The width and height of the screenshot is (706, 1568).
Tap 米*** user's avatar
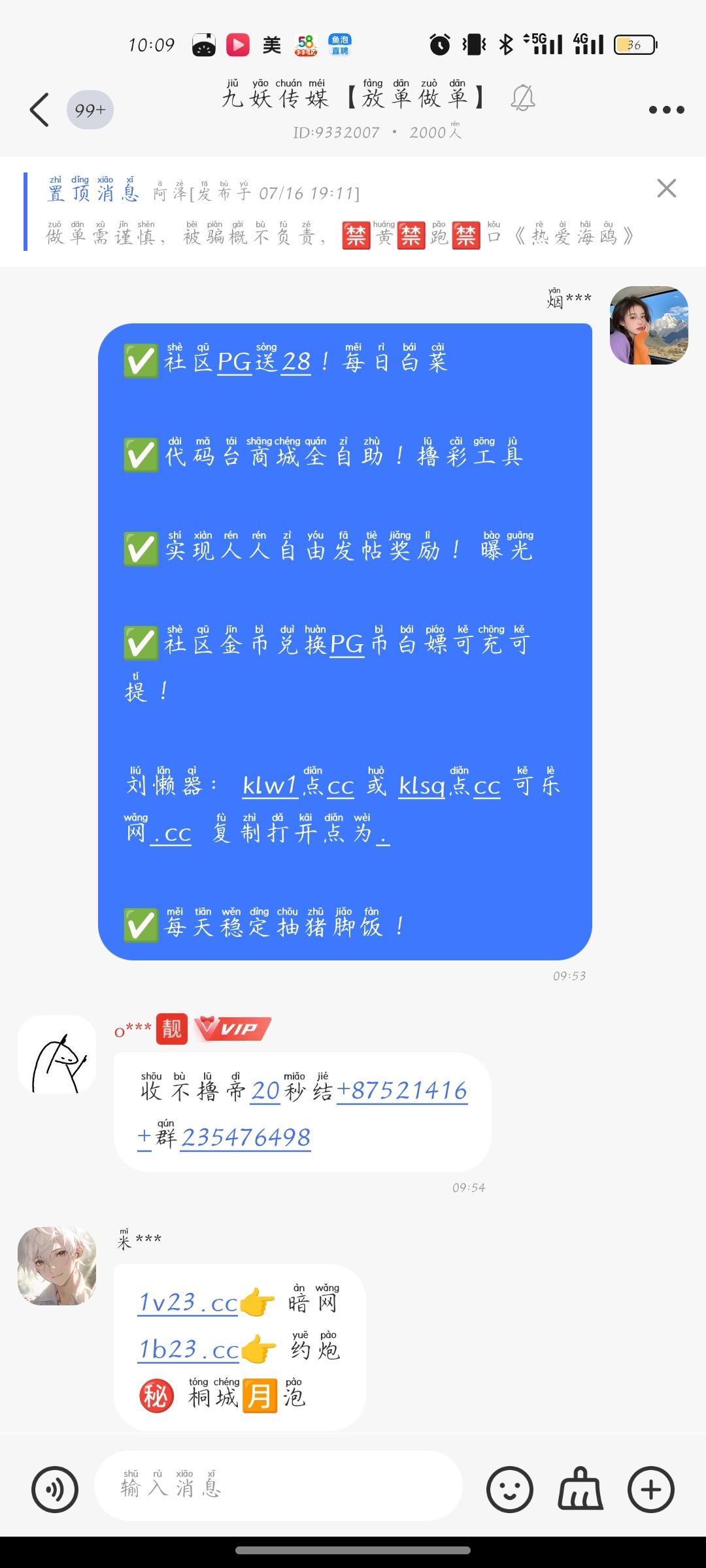(x=57, y=1267)
